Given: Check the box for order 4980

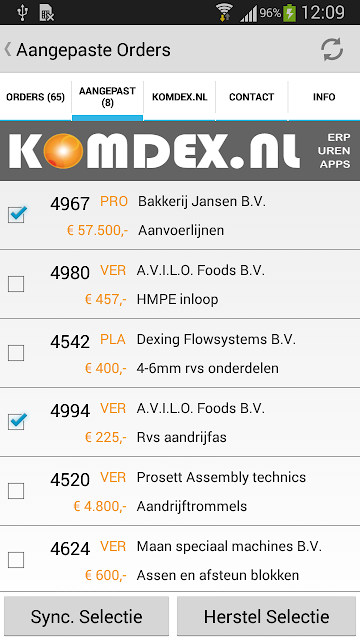Looking at the screenshot, I should pyautogui.click(x=16, y=284).
